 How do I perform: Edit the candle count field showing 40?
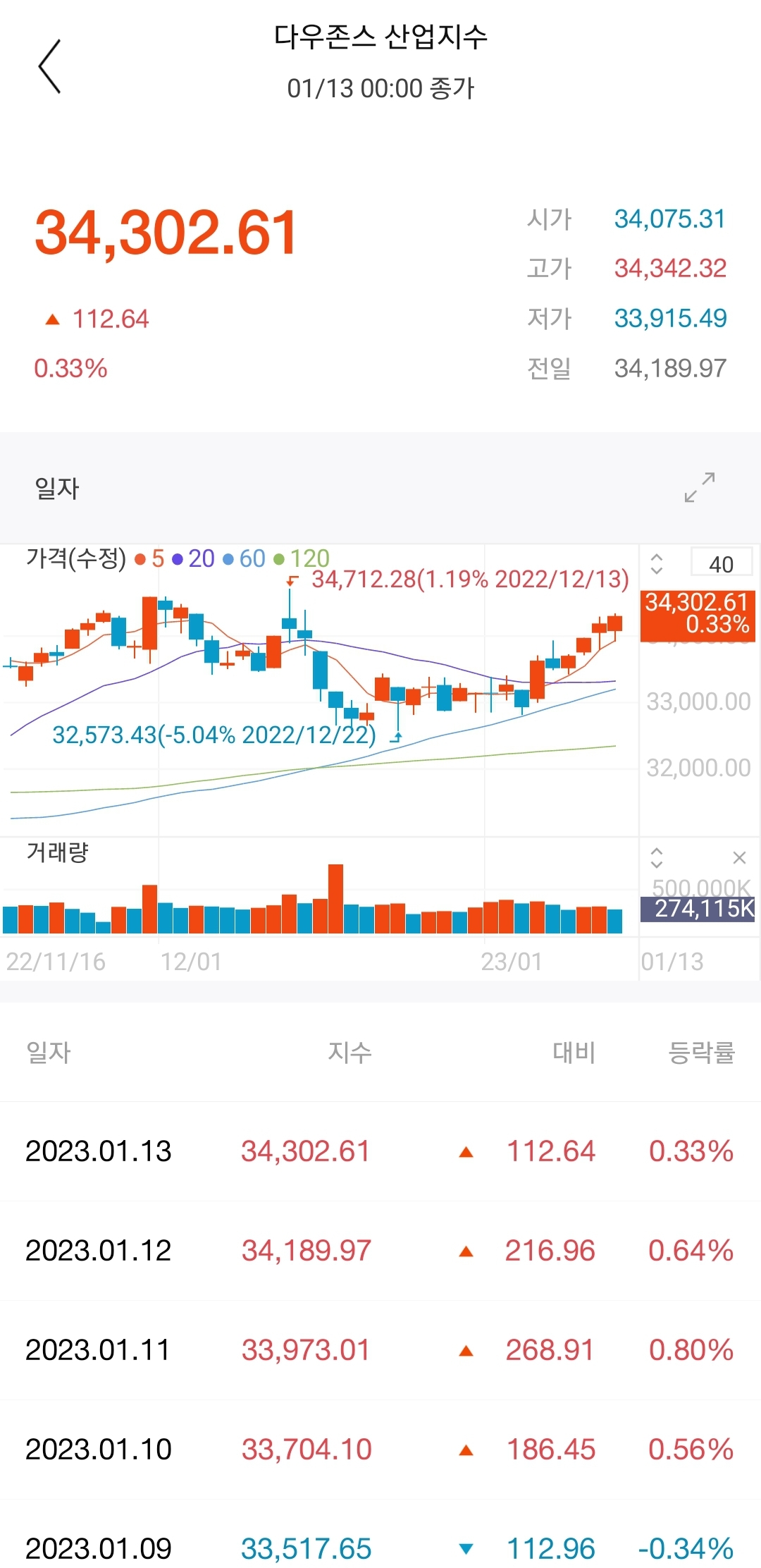point(721,563)
